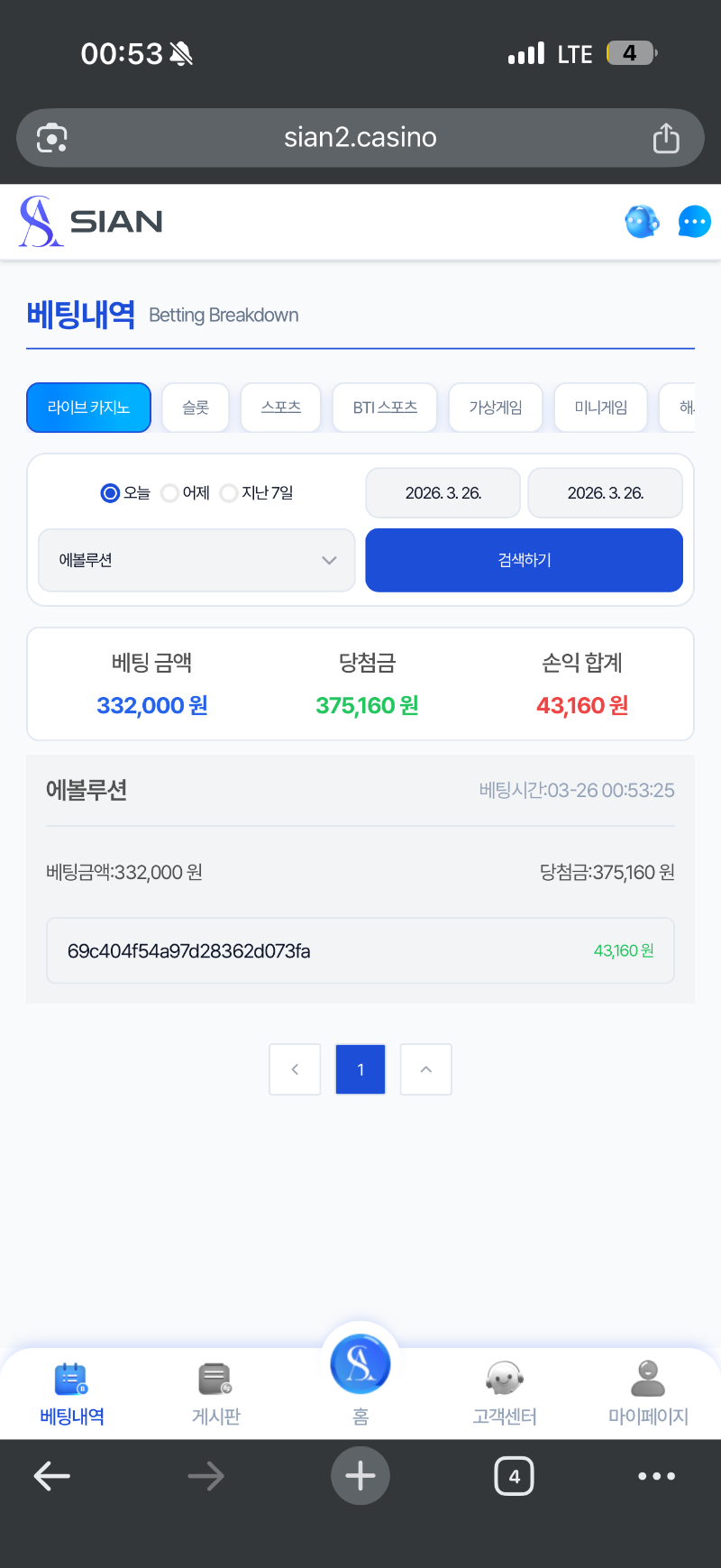Open the 고객센터 tab
The image size is (721, 1568).
[505, 1393]
